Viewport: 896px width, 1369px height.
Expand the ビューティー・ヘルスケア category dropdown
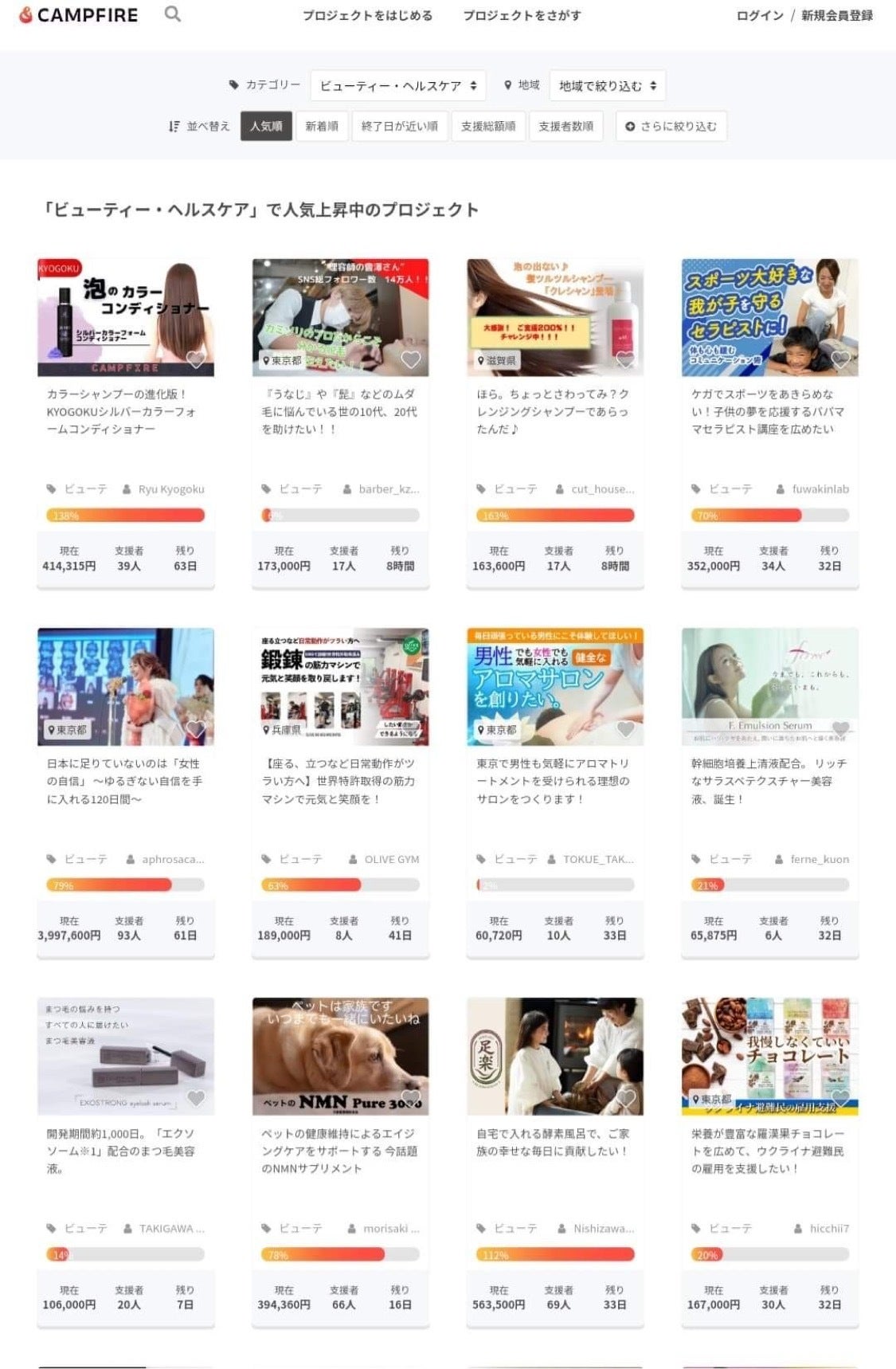point(398,85)
